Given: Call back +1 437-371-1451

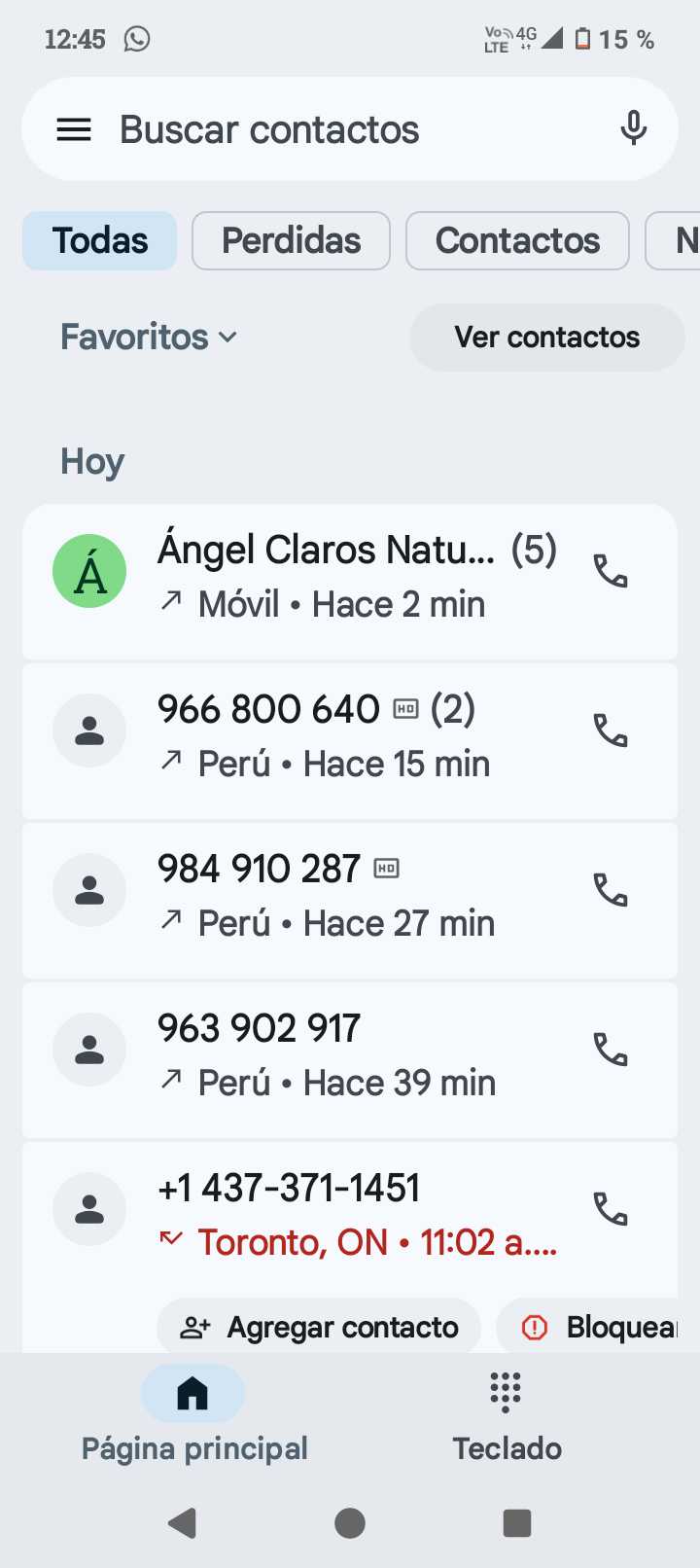Looking at the screenshot, I should coord(611,1209).
